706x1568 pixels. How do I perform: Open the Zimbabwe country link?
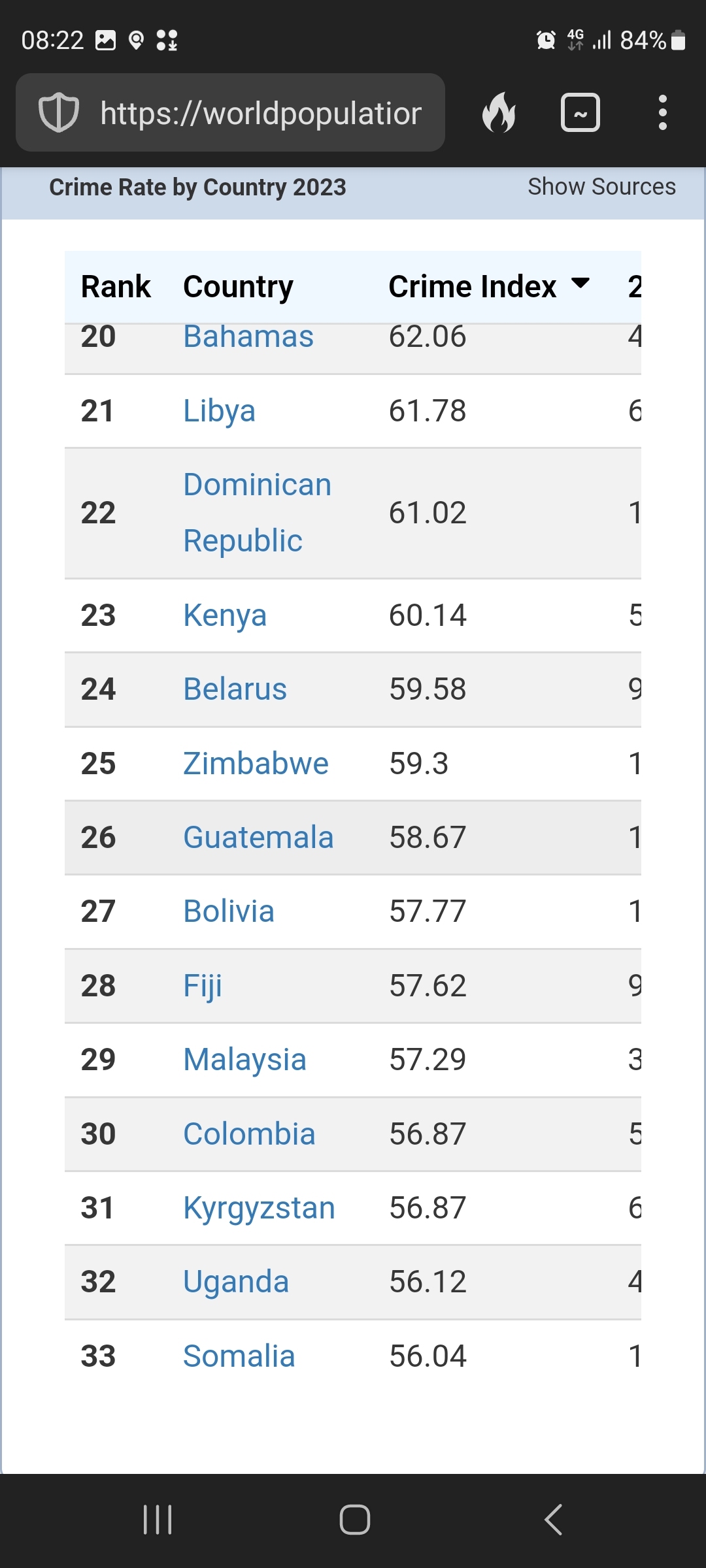click(x=256, y=763)
